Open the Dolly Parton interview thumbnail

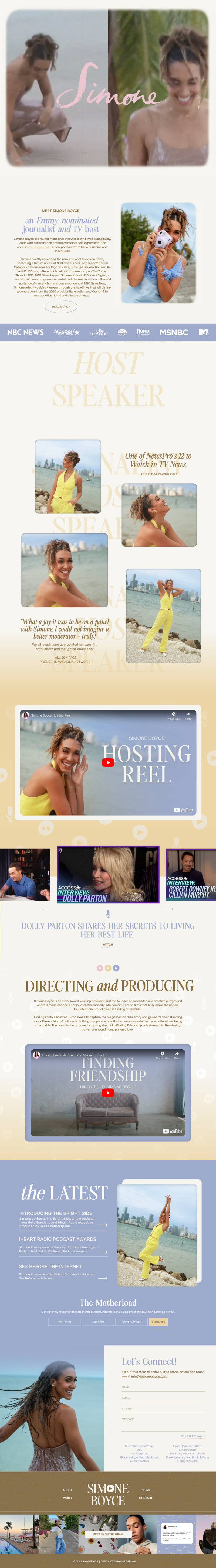coord(108,875)
